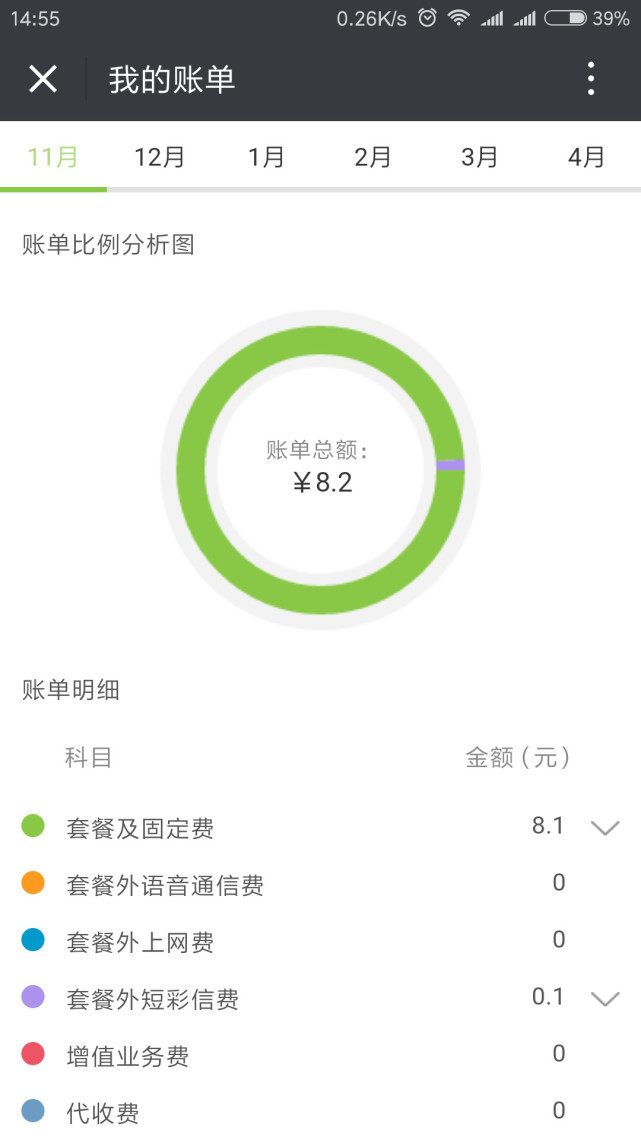Show the 3月 bill
641x1140 pixels.
tap(480, 157)
